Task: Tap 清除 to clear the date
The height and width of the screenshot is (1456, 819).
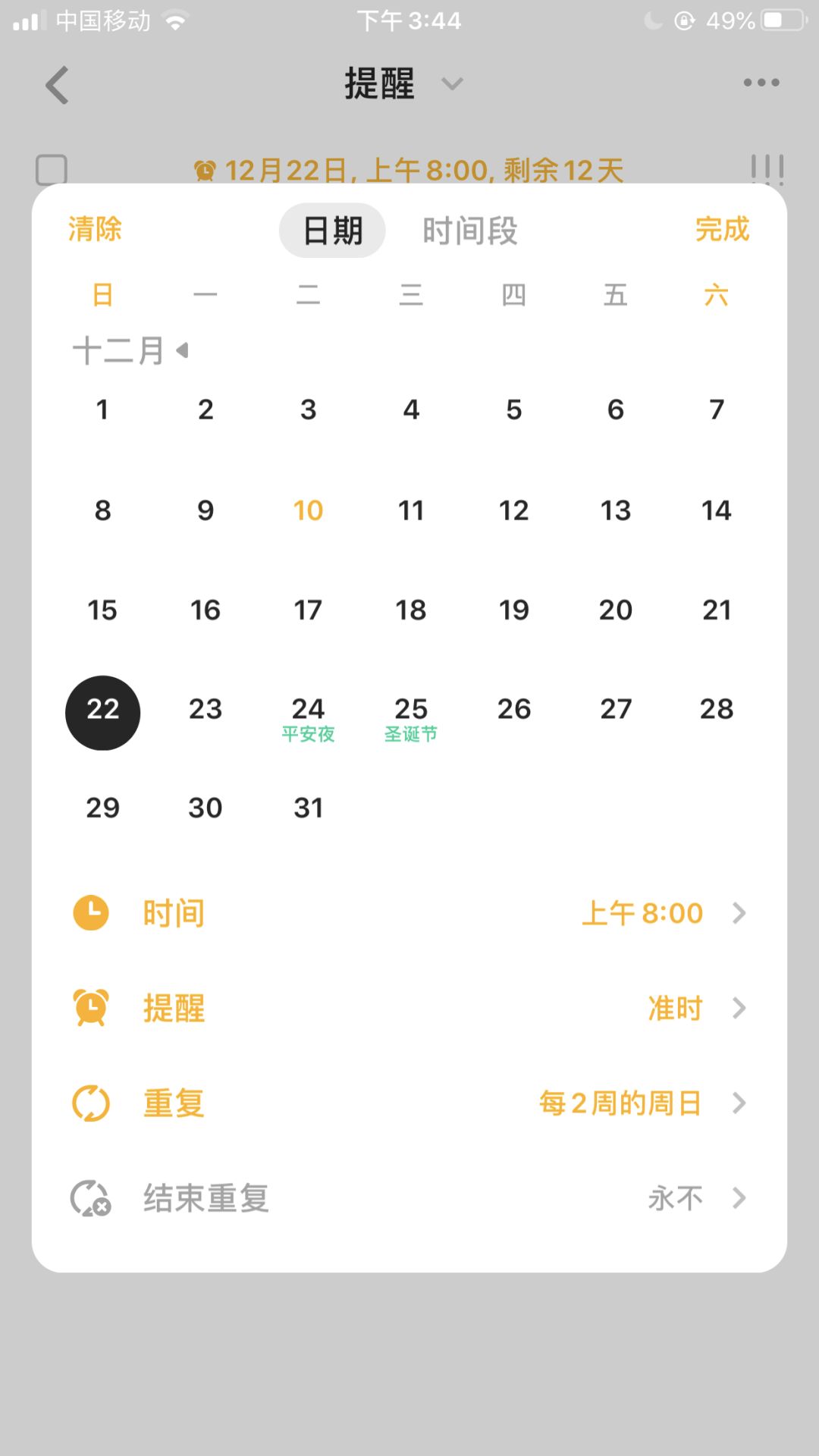Action: (95, 229)
